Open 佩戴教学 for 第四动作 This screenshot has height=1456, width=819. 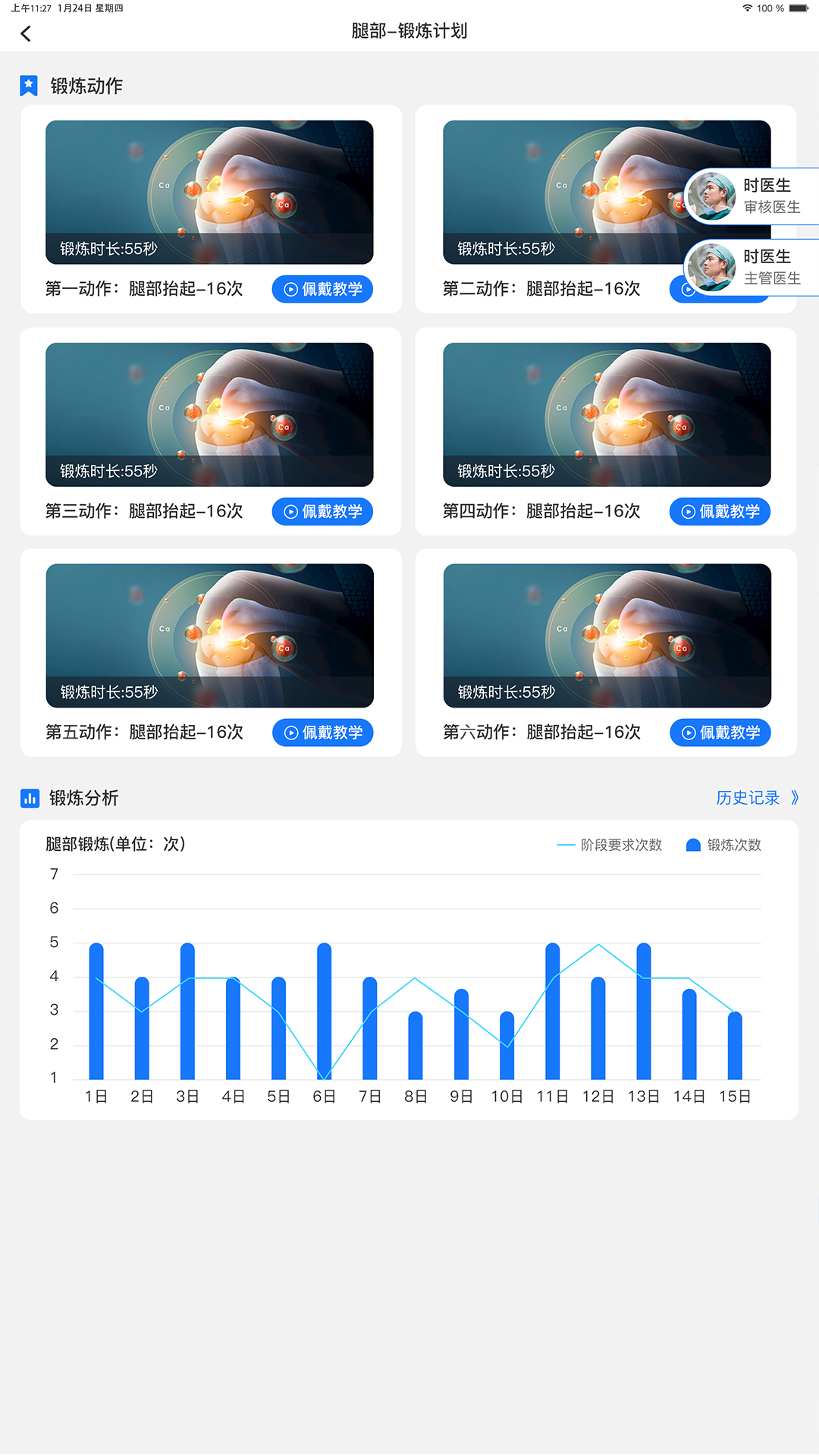coord(720,512)
